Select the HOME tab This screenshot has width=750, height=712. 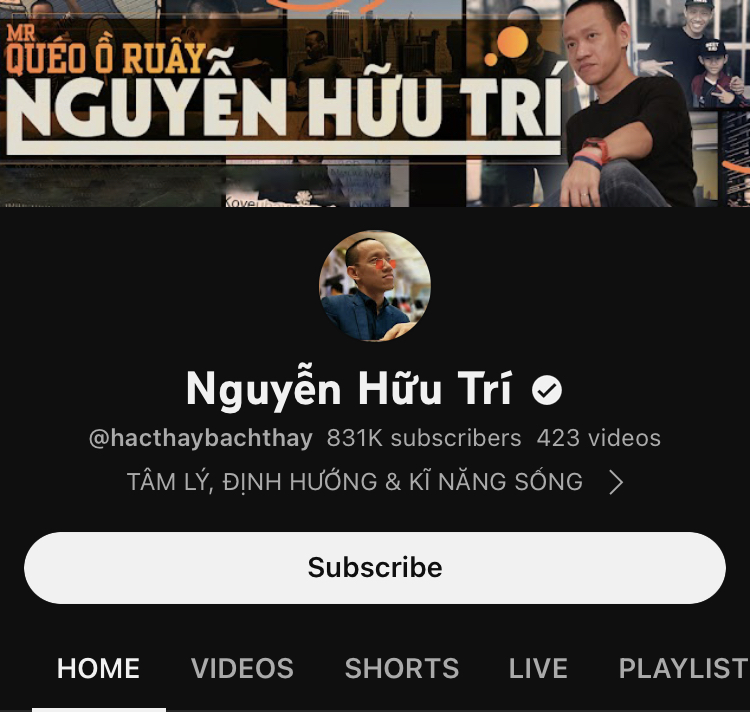pos(98,668)
